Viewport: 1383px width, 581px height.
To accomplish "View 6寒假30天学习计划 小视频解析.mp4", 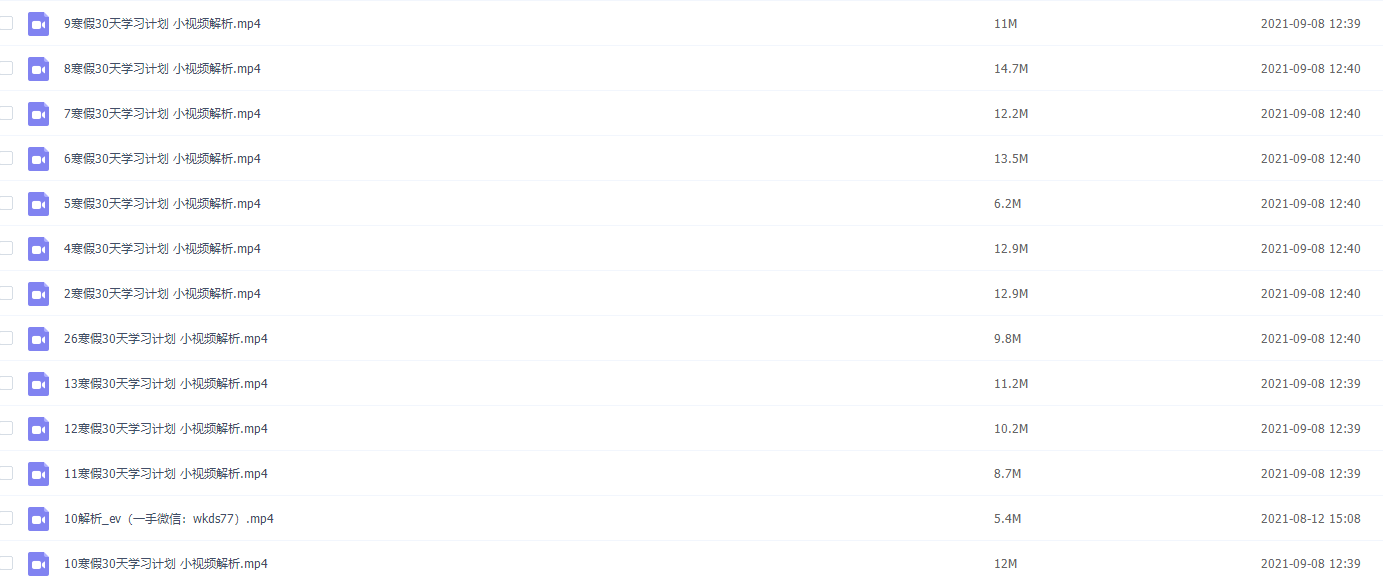I will (x=162, y=159).
